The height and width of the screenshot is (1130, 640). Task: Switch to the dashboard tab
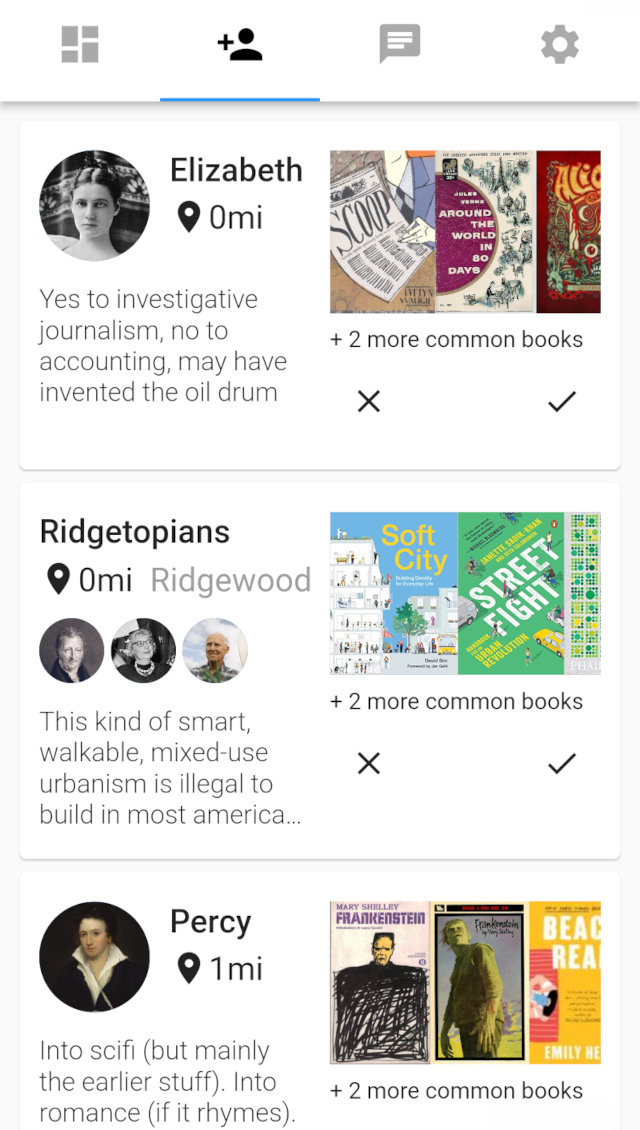tap(80, 45)
